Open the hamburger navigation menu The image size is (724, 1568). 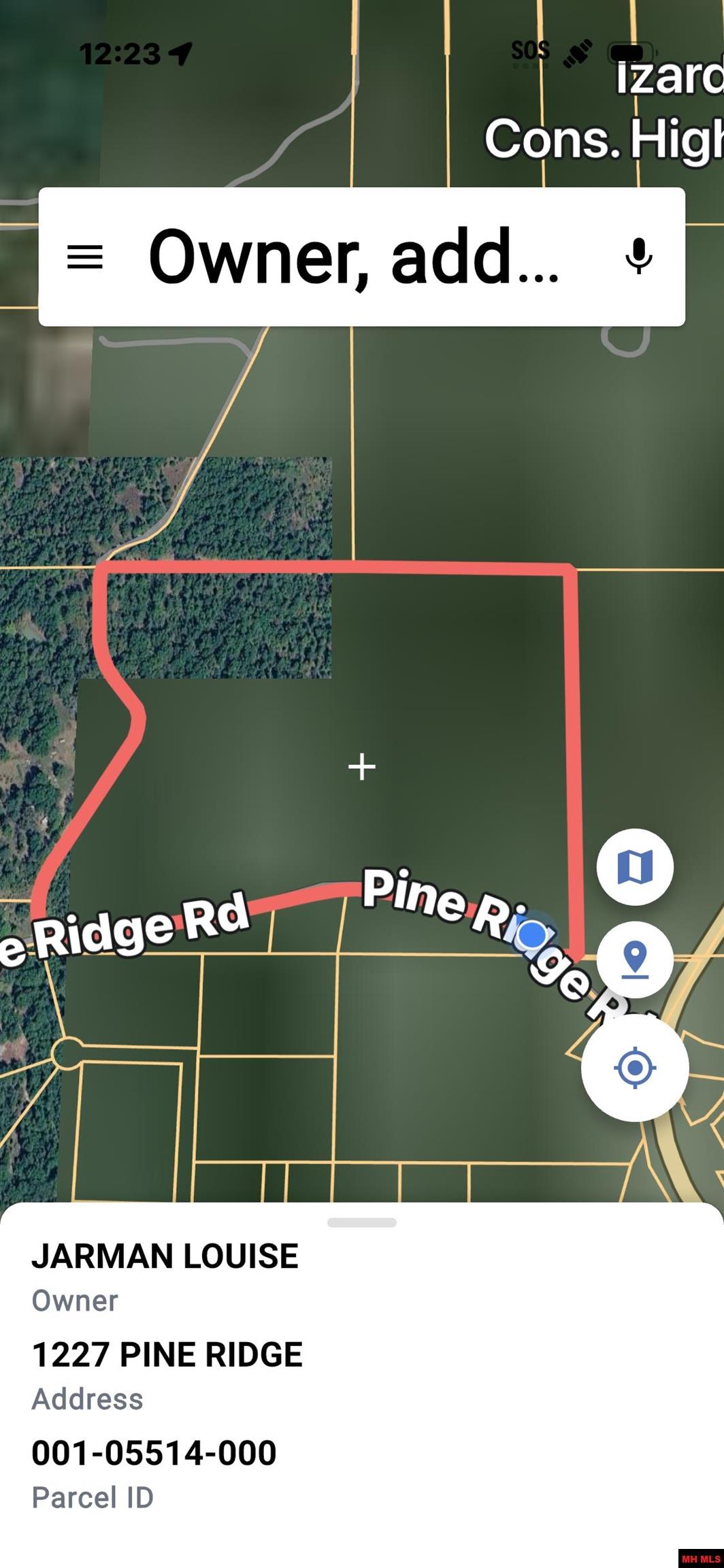coord(84,257)
